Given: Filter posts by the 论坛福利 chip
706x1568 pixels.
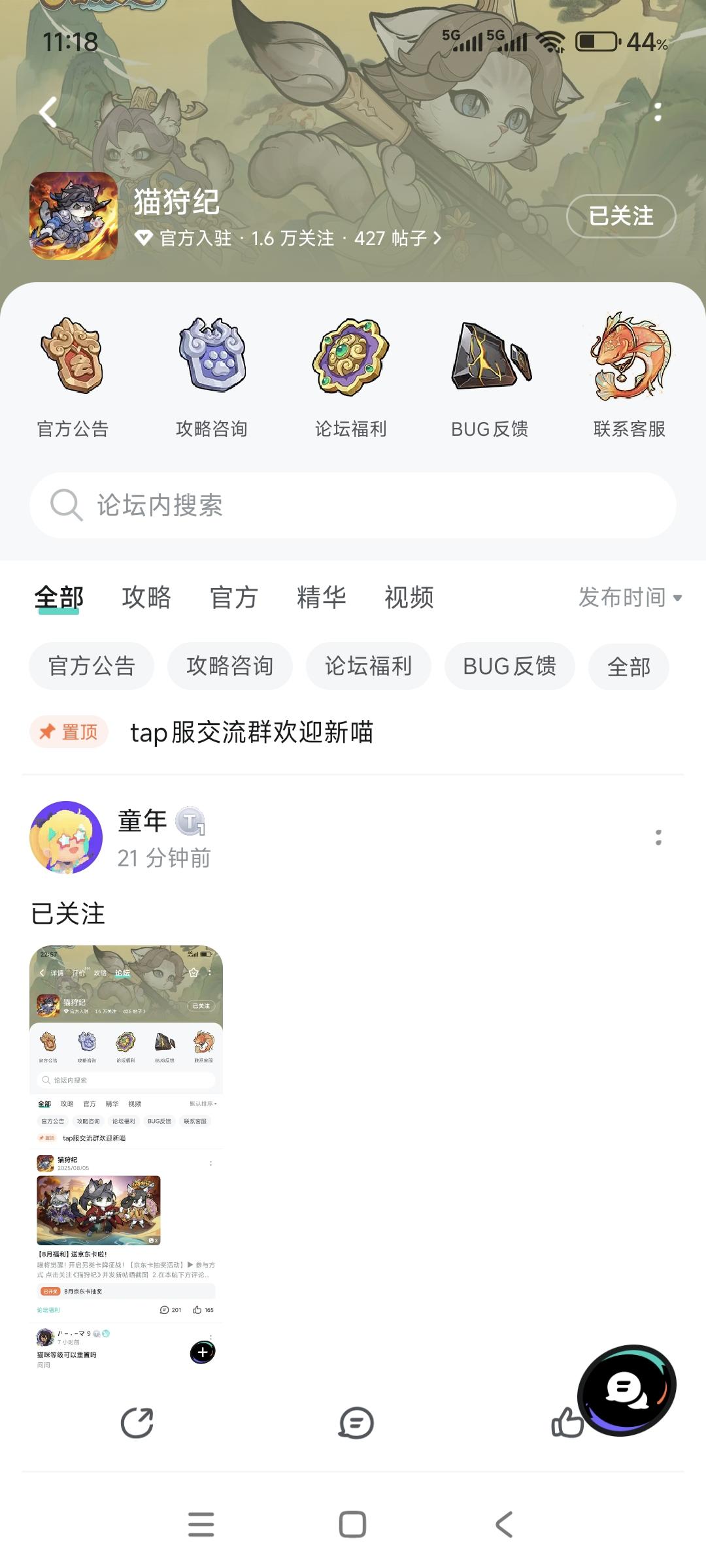Looking at the screenshot, I should 368,666.
